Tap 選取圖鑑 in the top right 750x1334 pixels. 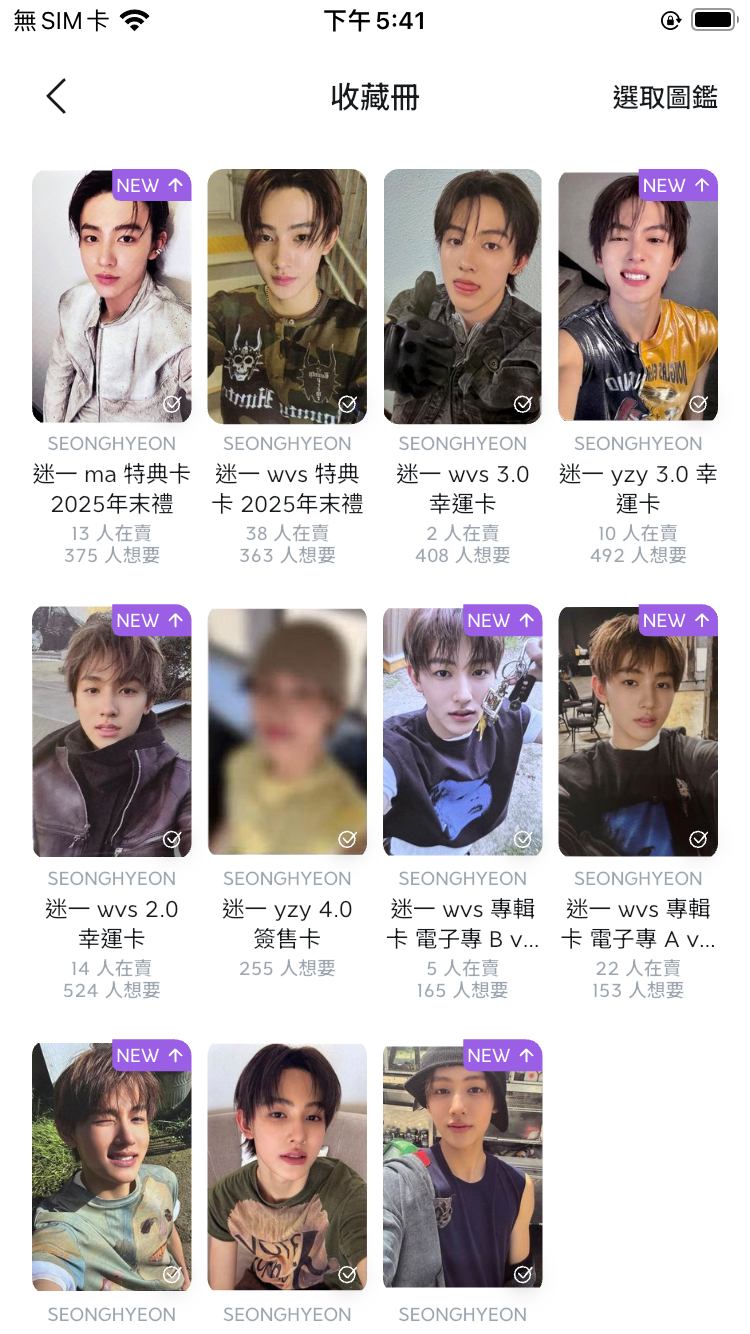[665, 97]
